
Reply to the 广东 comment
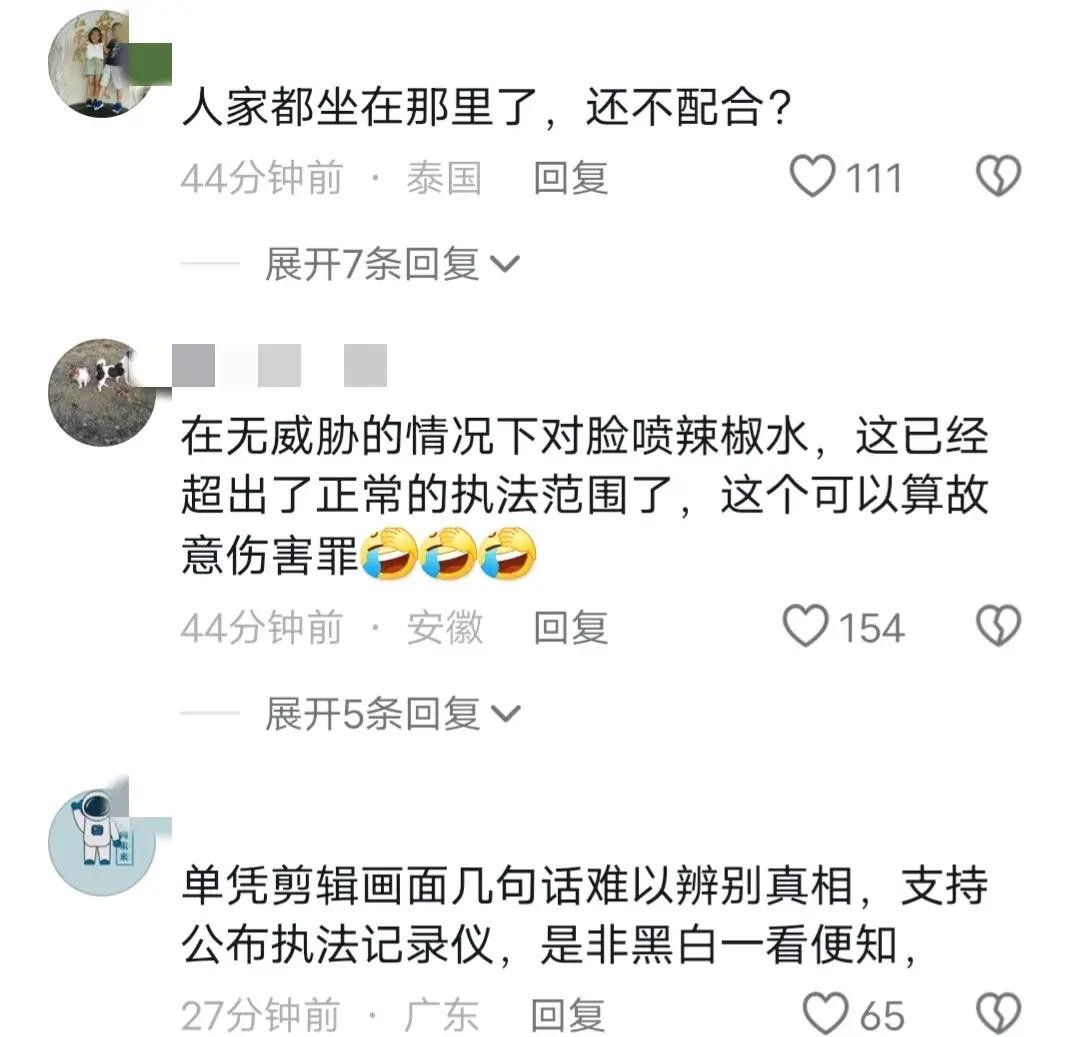[x=567, y=1014]
